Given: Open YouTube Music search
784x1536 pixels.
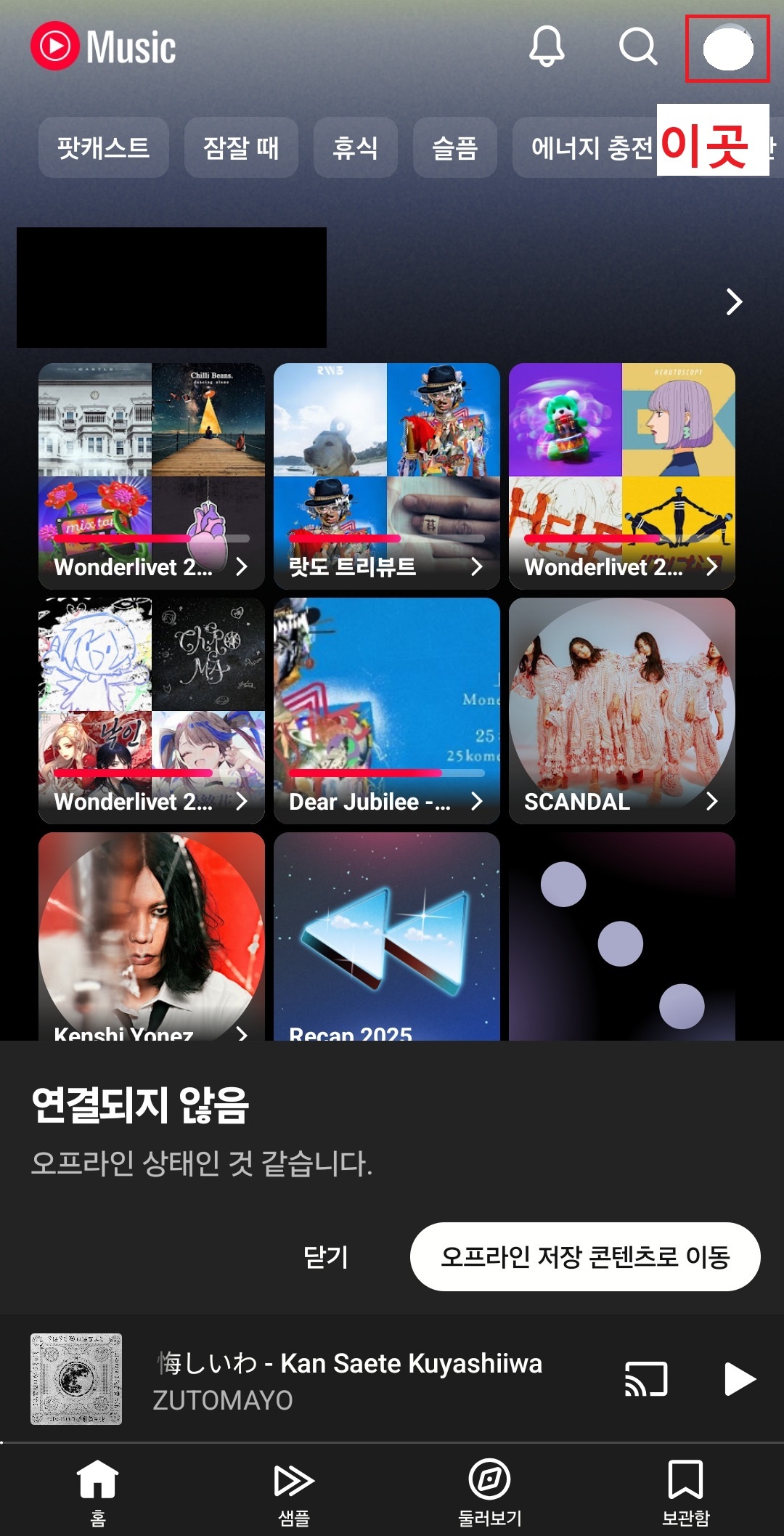Looking at the screenshot, I should click(x=637, y=47).
